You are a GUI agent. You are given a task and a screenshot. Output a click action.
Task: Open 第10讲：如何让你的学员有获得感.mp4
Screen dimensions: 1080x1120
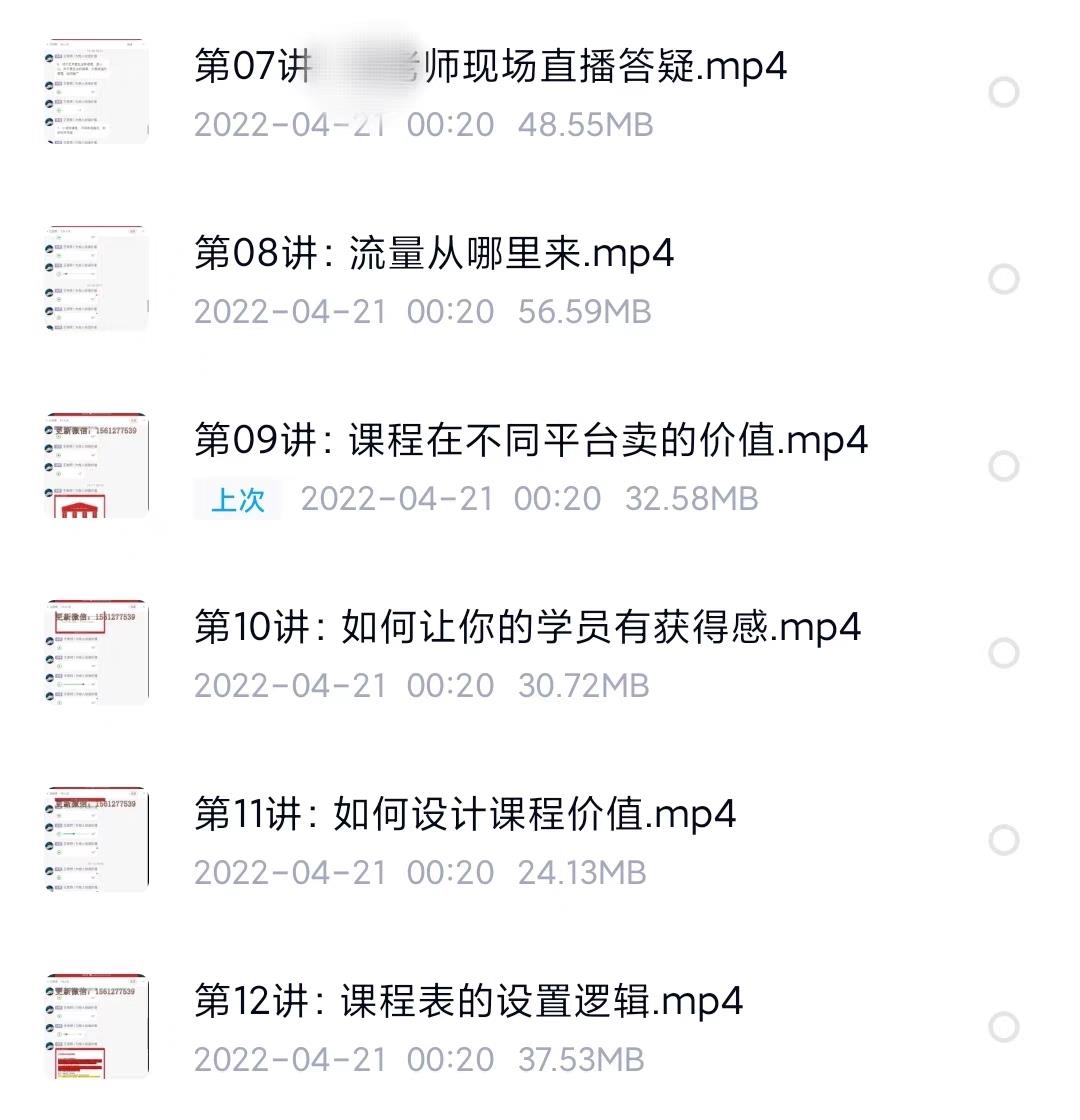[x=527, y=628]
